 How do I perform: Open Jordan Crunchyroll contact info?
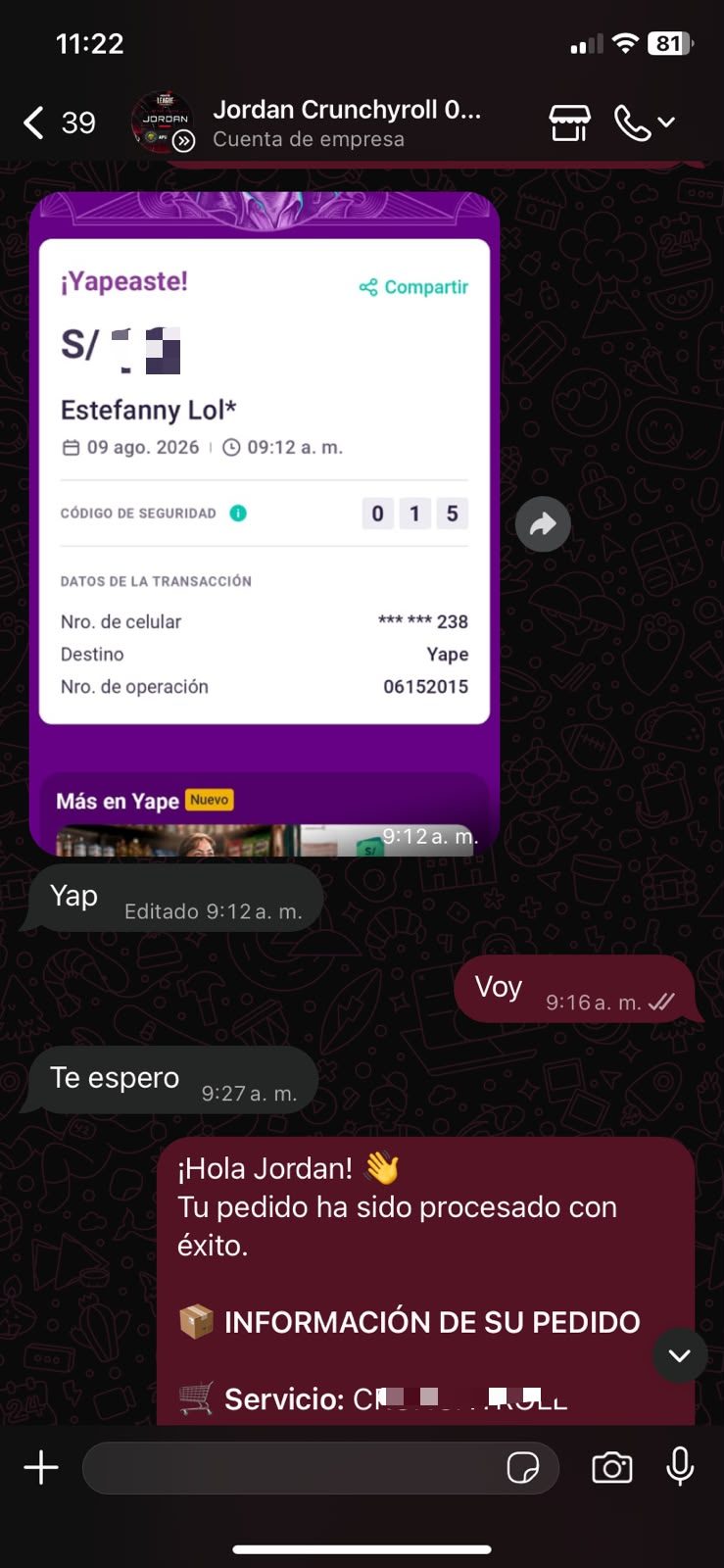click(x=347, y=122)
